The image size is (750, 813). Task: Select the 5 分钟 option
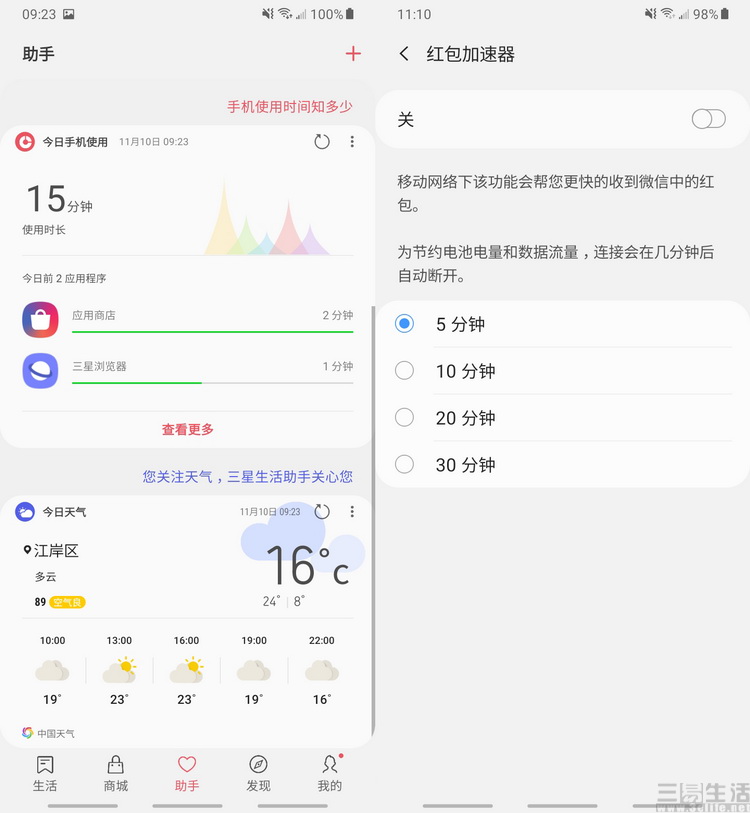[404, 324]
